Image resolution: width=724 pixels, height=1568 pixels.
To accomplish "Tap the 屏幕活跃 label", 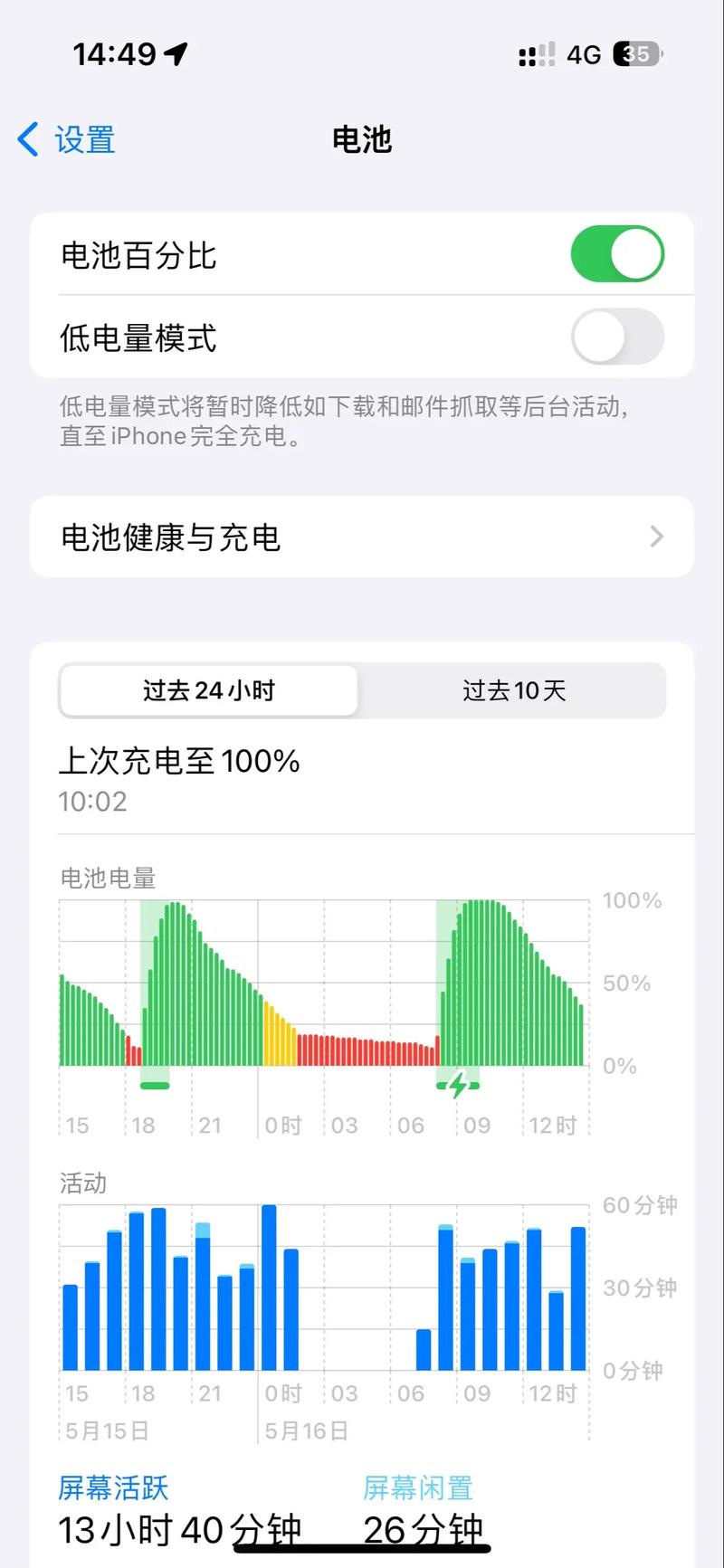I will coord(111,1487).
